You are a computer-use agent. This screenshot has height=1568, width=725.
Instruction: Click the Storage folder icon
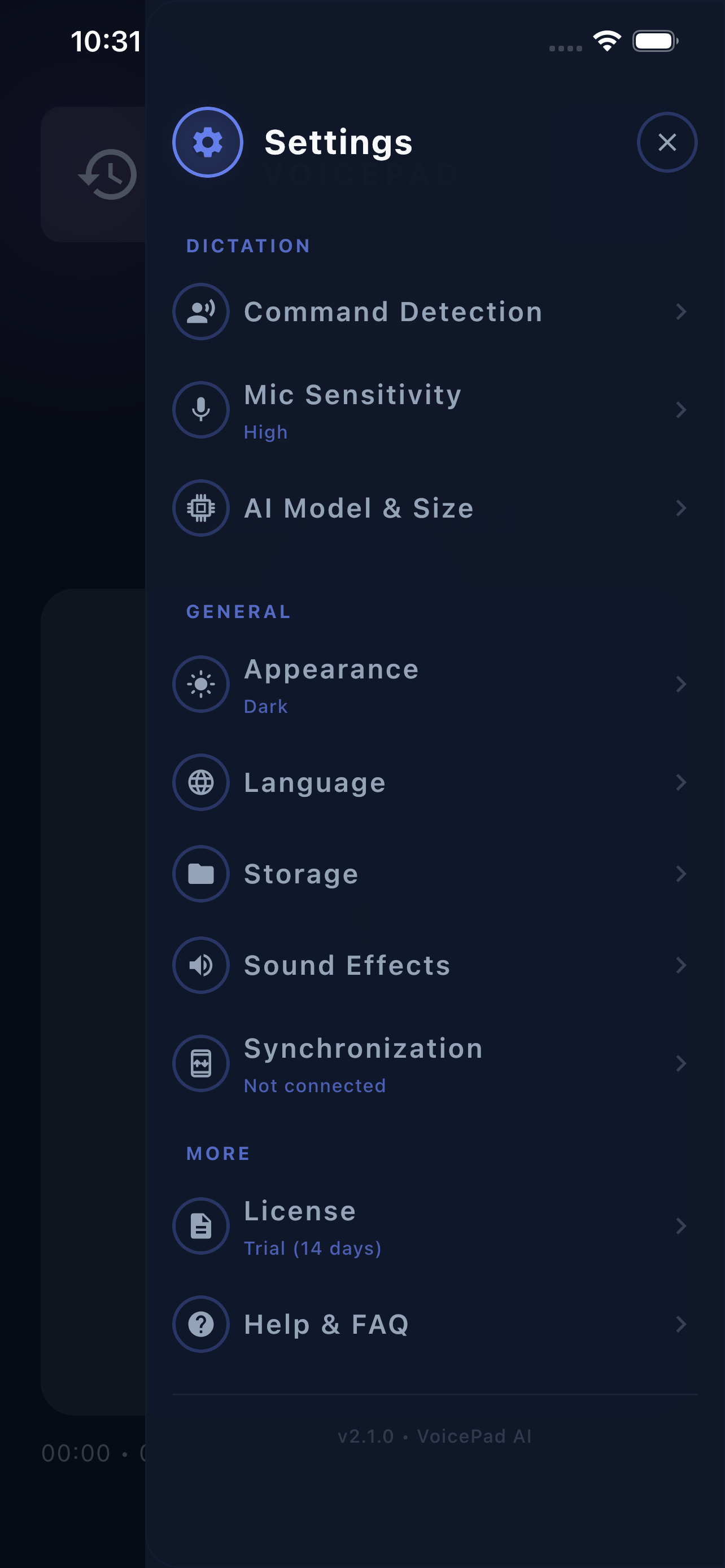tap(201, 874)
